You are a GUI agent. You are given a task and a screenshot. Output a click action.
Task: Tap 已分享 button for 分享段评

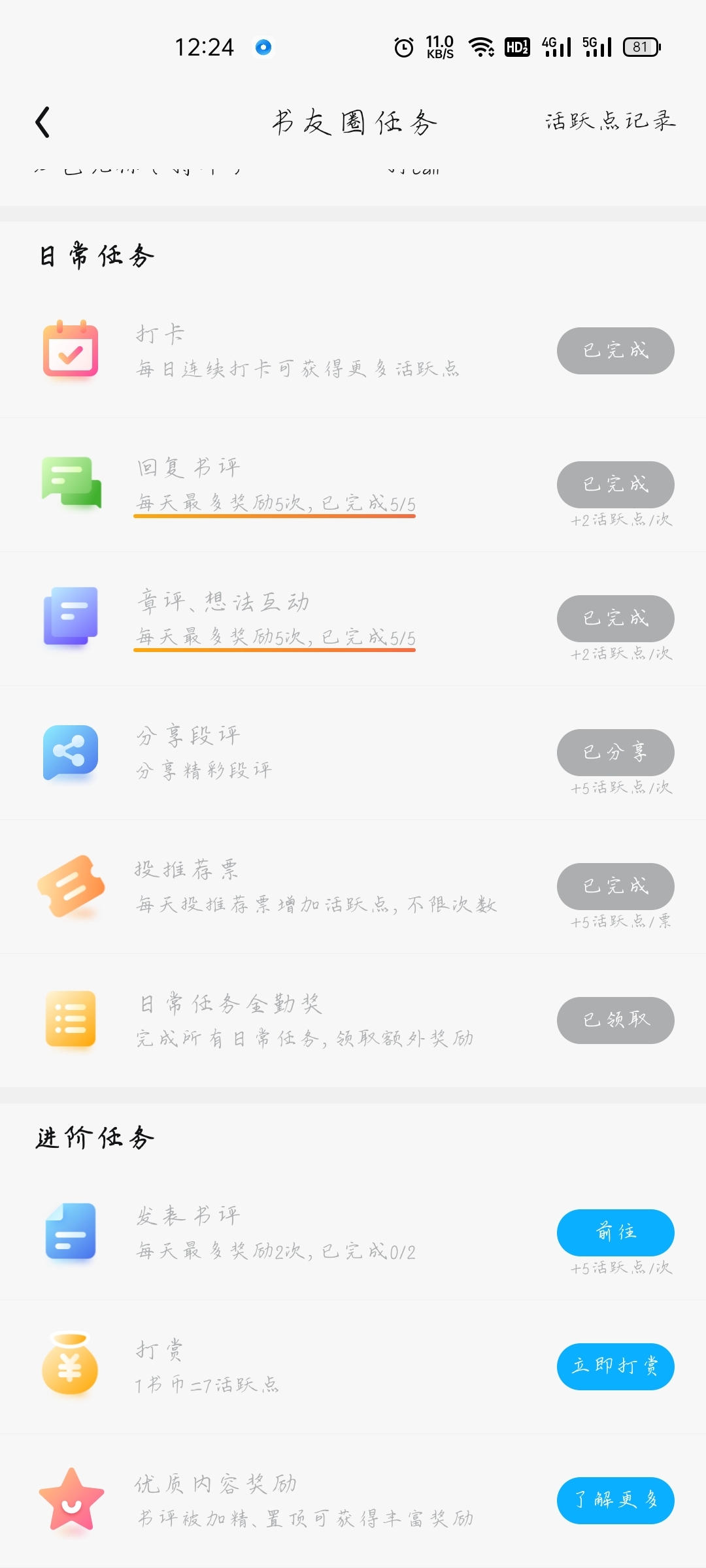[x=615, y=753]
